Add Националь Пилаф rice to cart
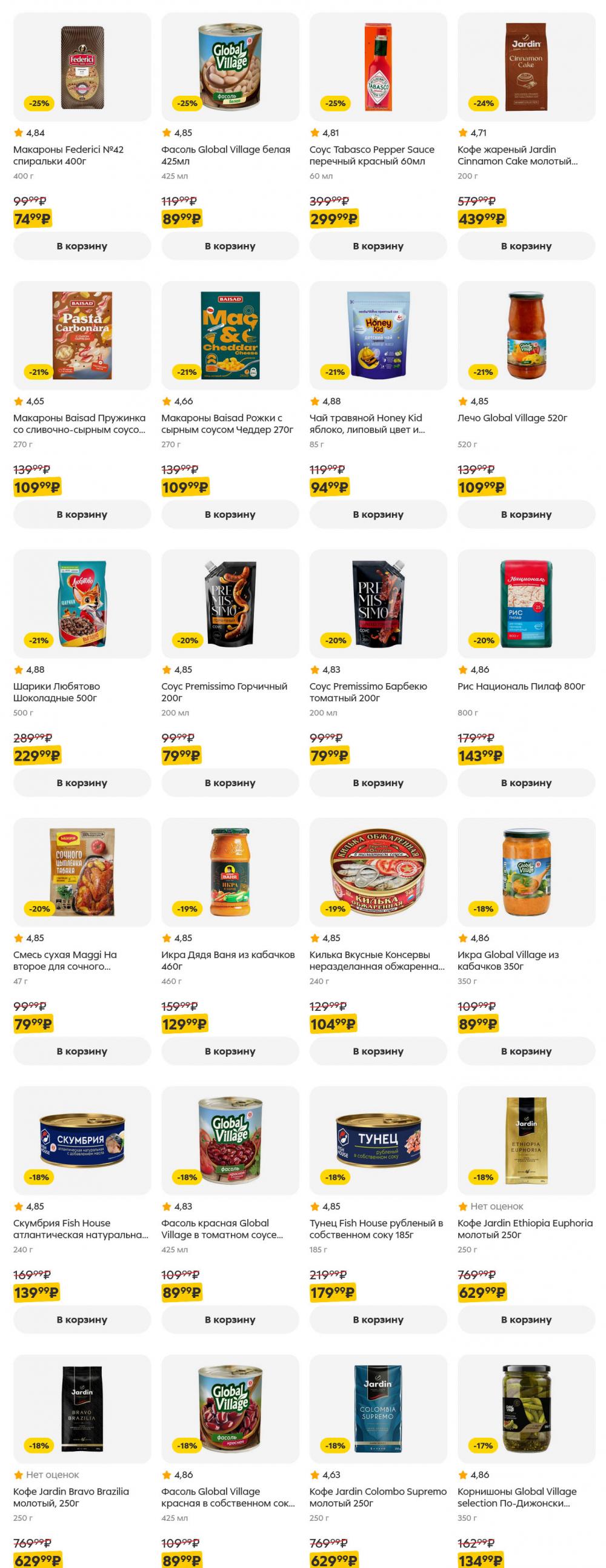Image resolution: width=606 pixels, height=1568 pixels. point(525,782)
